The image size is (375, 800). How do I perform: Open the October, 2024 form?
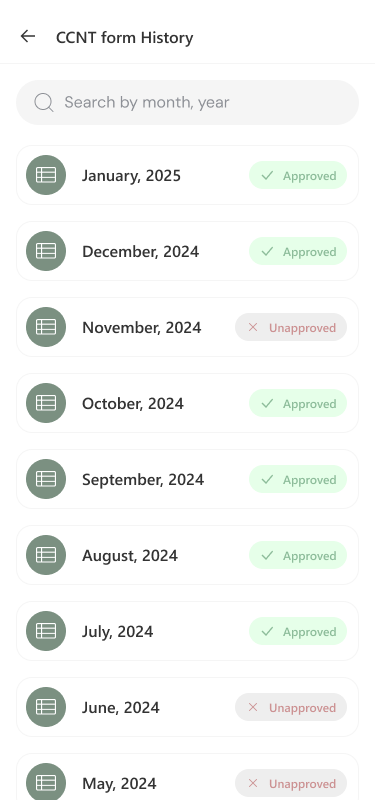click(187, 403)
